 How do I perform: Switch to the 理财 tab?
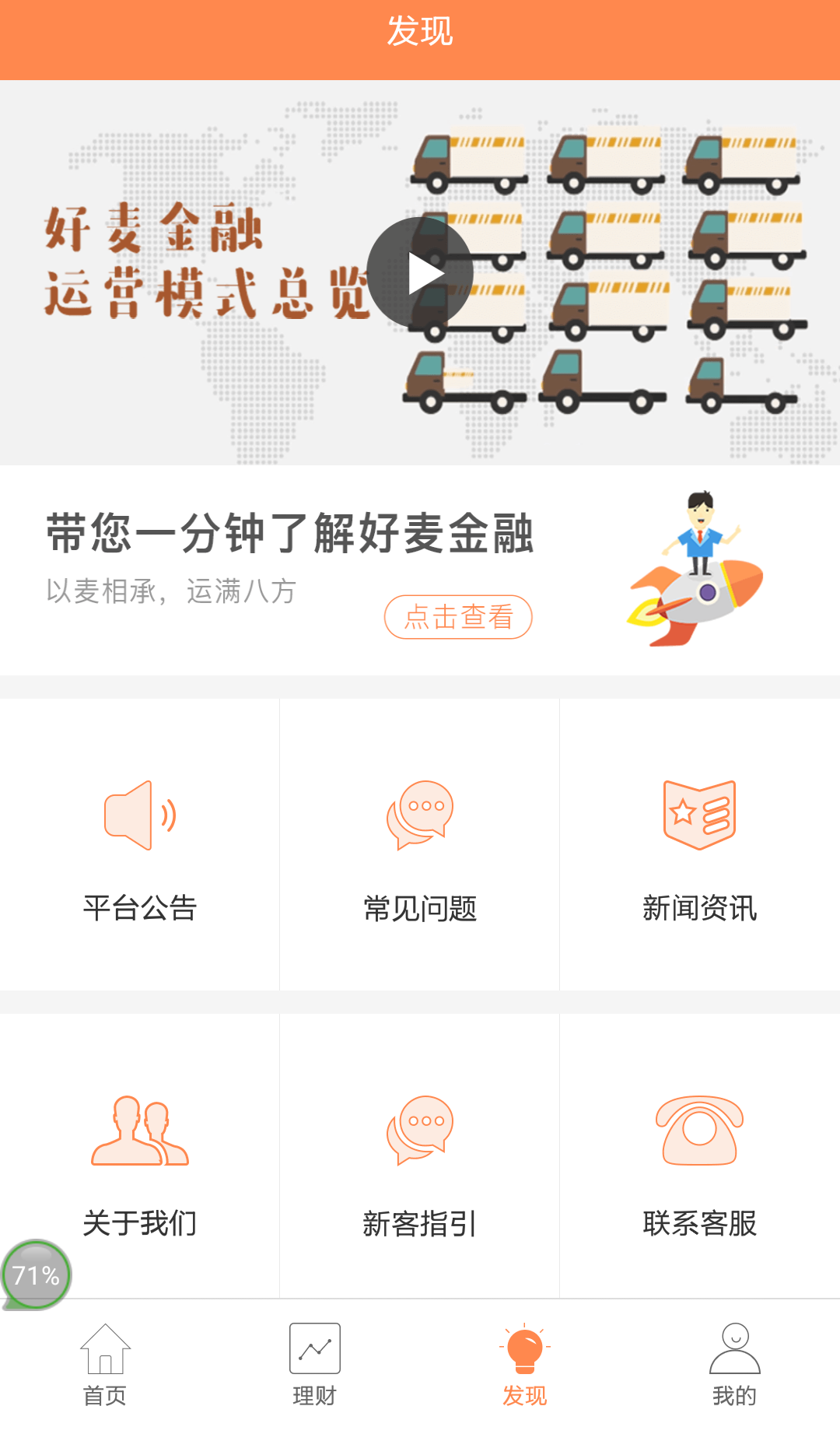point(315,1366)
